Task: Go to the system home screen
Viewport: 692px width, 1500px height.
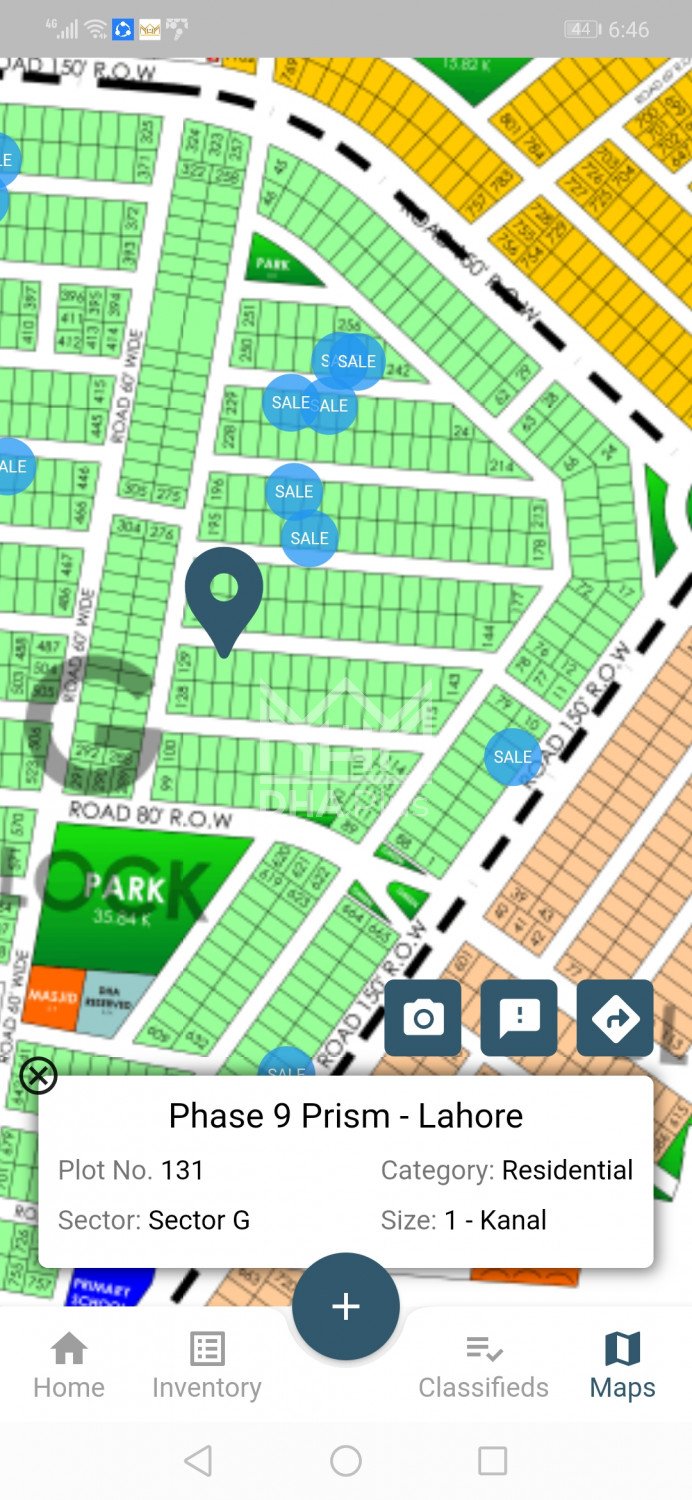Action: [x=346, y=1461]
